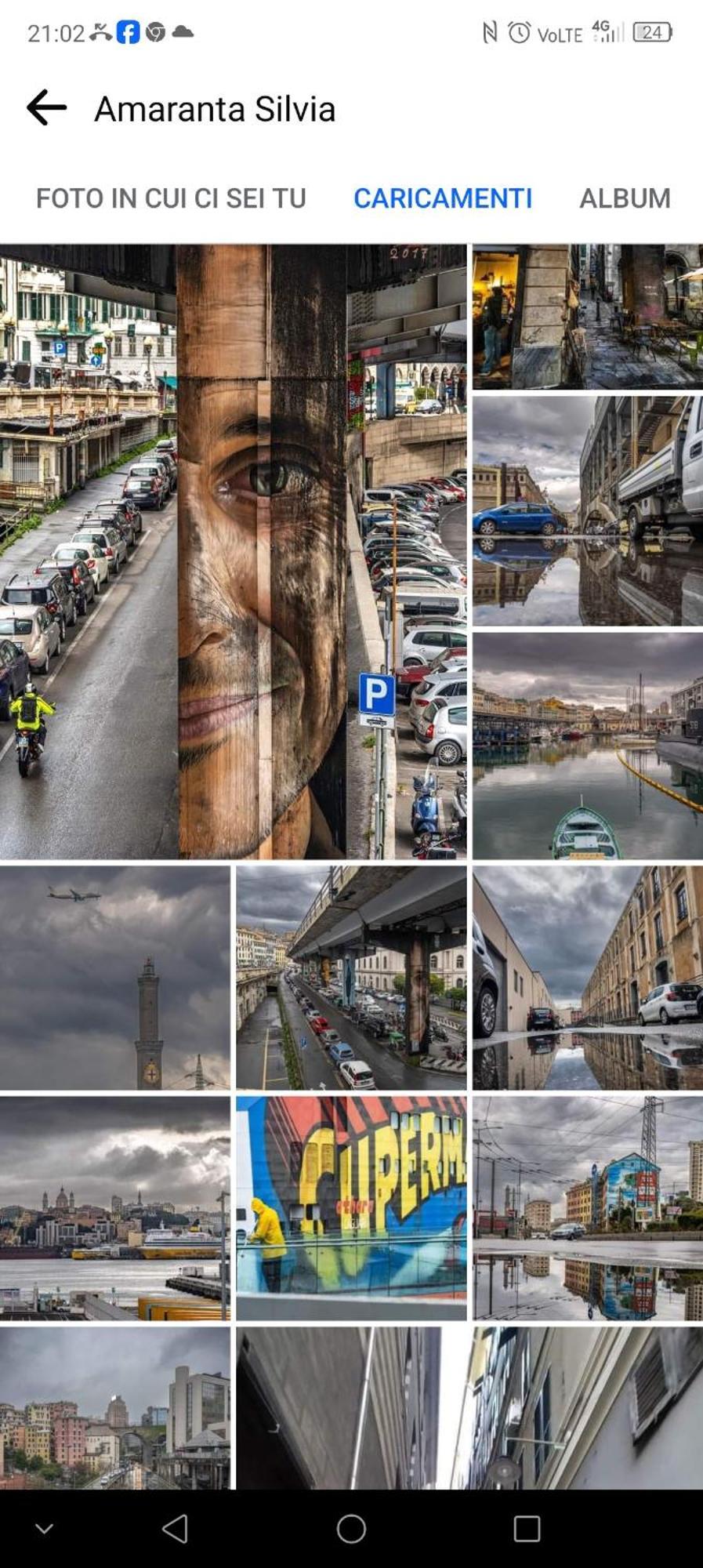703x1568 pixels.
Task: Open the lighthouse and airplane photo
Action: point(115,978)
